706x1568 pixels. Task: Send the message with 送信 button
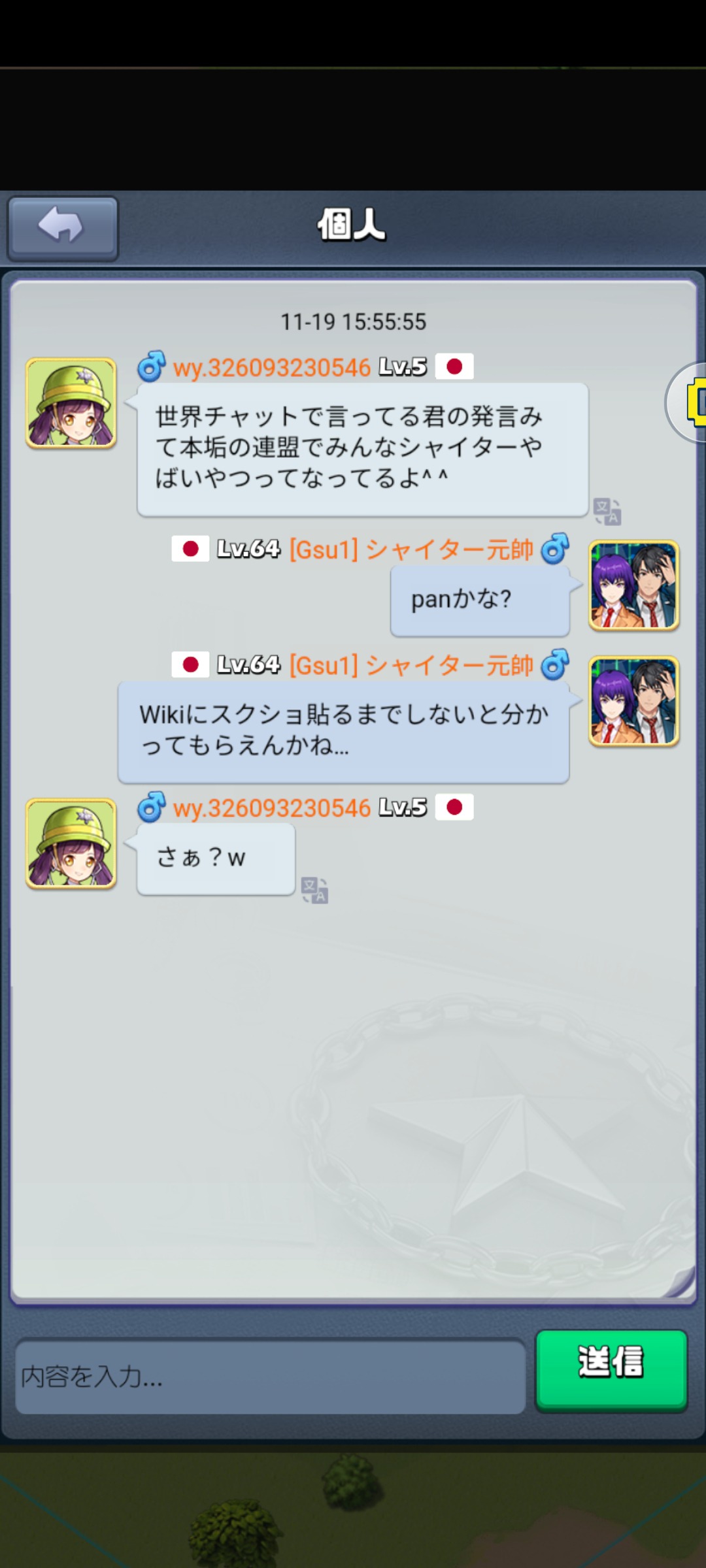click(611, 1369)
